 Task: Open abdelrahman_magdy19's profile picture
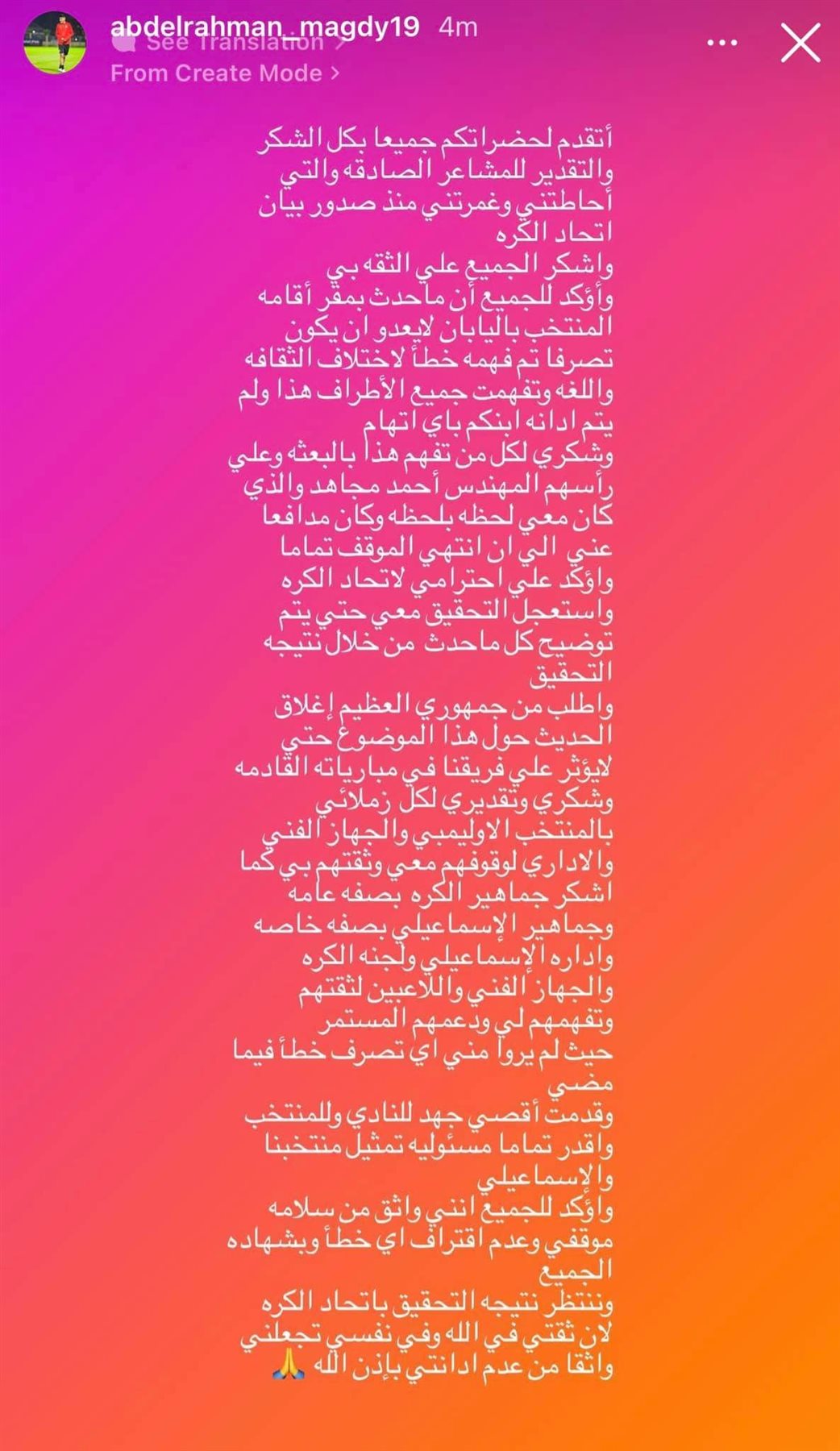pyautogui.click(x=54, y=43)
